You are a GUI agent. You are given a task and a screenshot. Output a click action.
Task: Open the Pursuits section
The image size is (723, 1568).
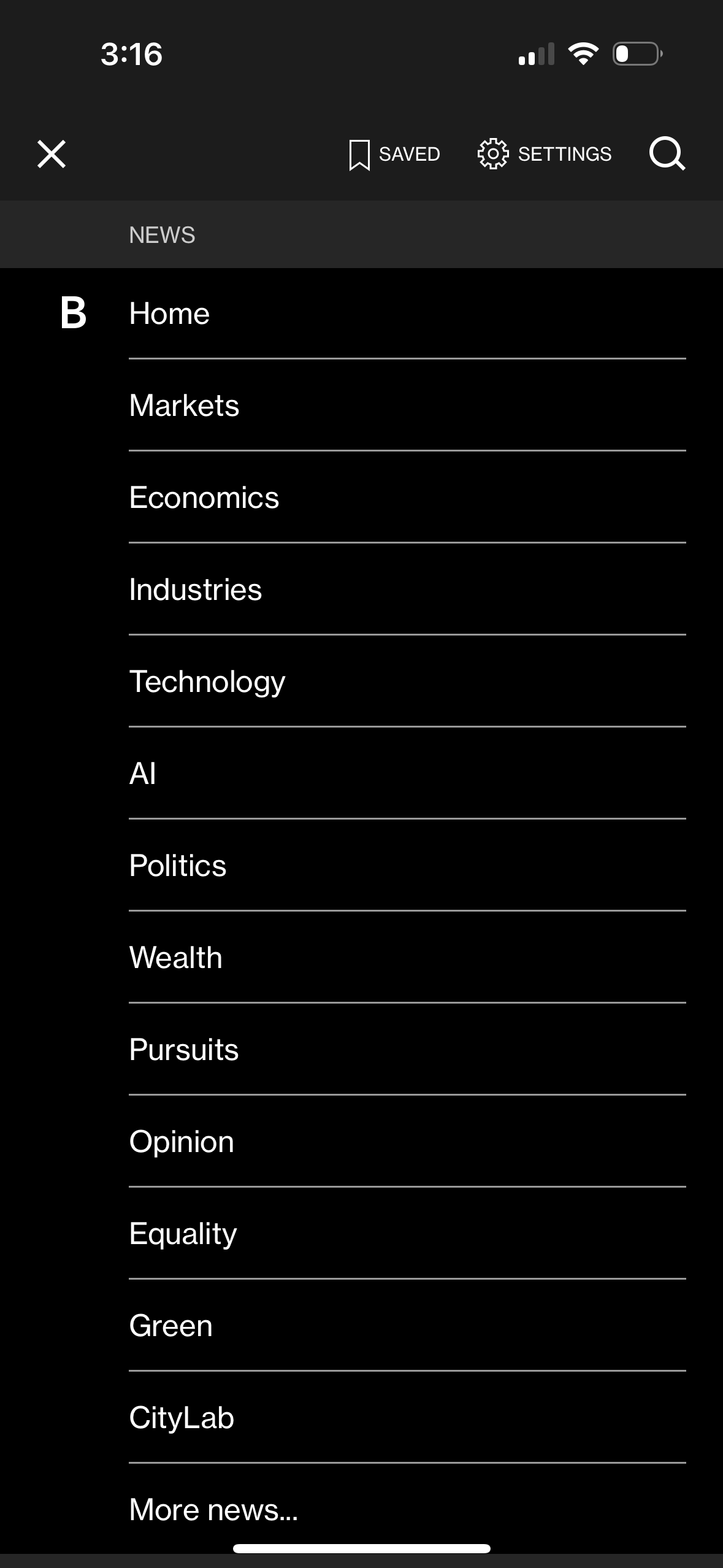(183, 1049)
